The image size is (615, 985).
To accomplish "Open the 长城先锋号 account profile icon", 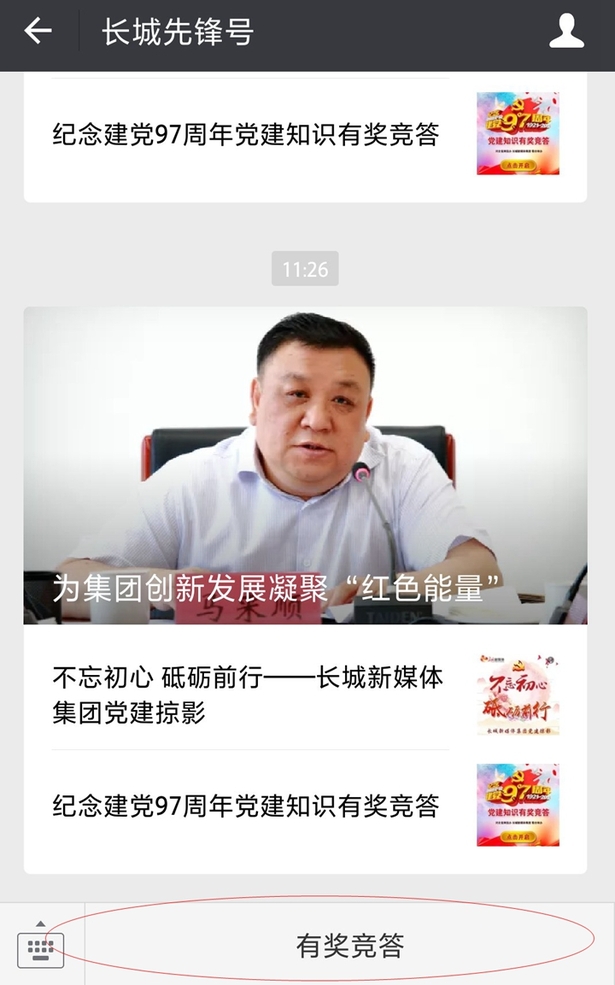I will click(x=566, y=32).
